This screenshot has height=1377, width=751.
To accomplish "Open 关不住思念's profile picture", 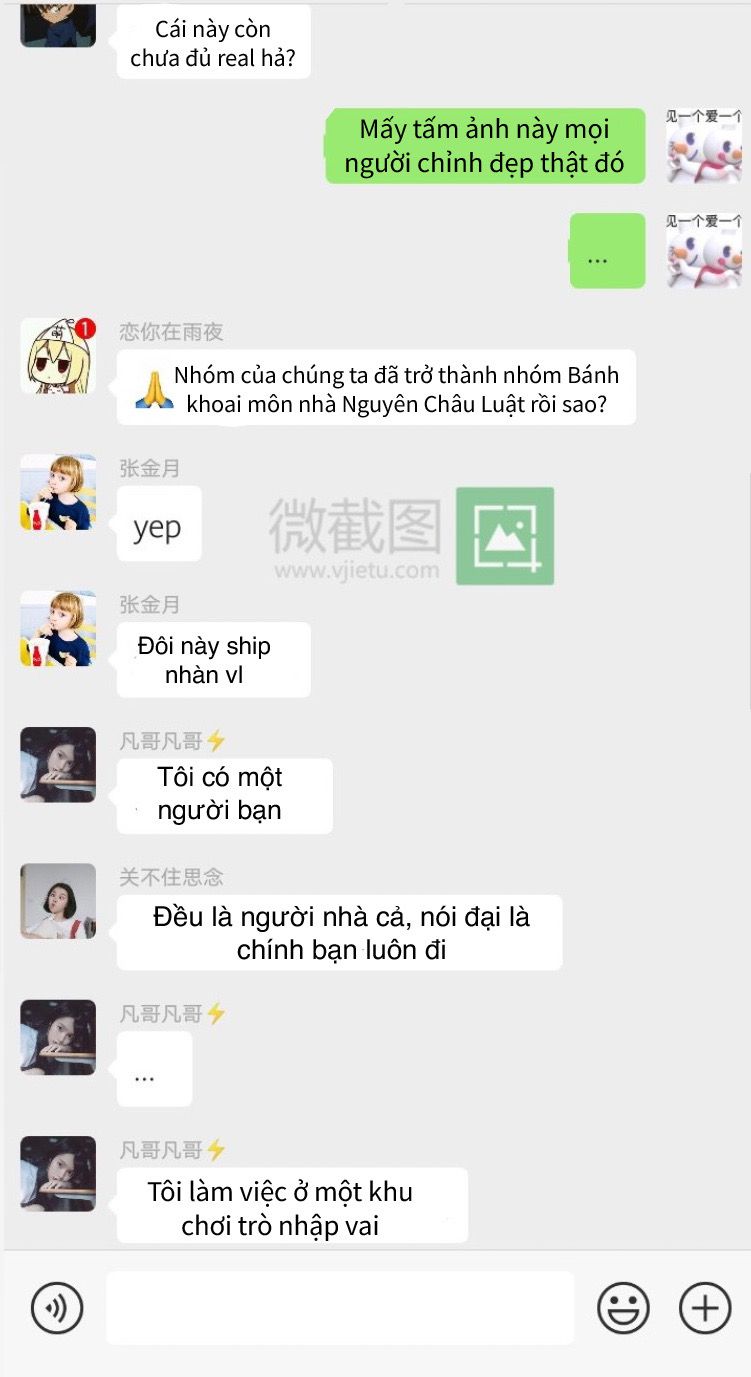I will (58, 901).
